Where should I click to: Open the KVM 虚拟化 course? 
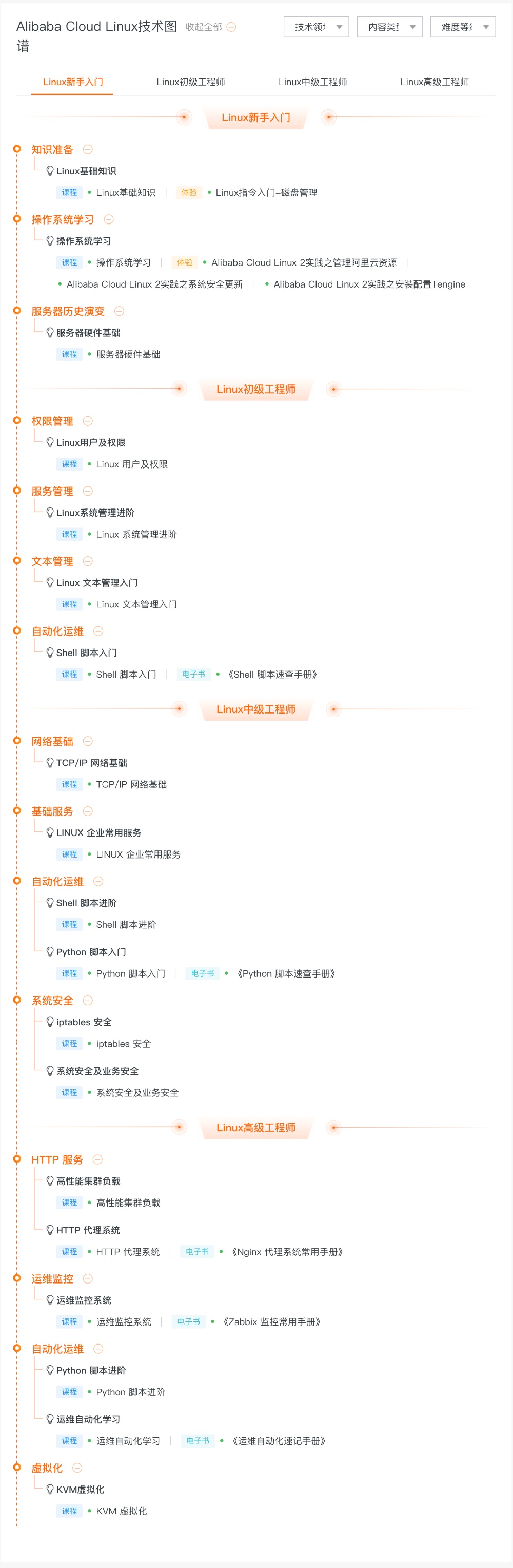tap(121, 1511)
